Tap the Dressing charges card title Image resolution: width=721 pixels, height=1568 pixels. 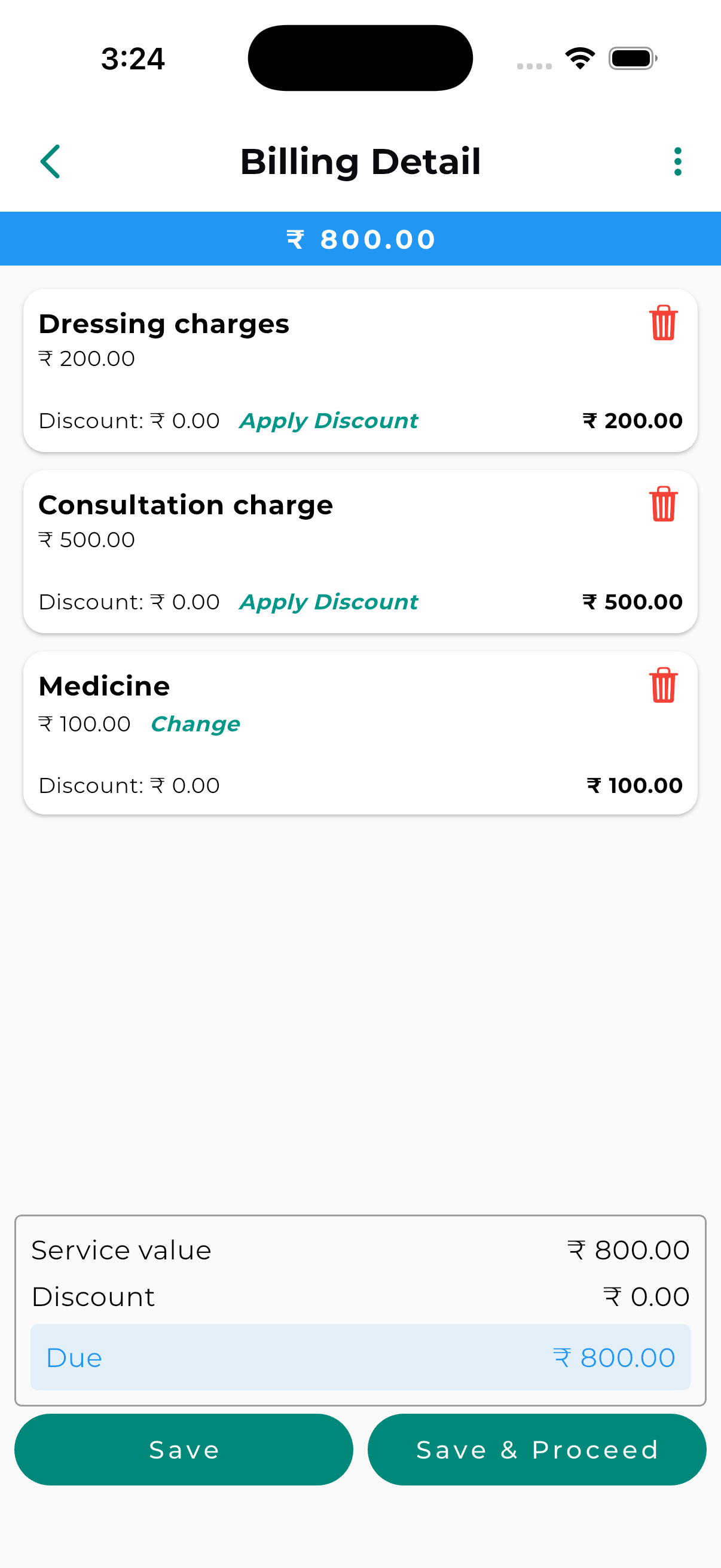tap(164, 323)
